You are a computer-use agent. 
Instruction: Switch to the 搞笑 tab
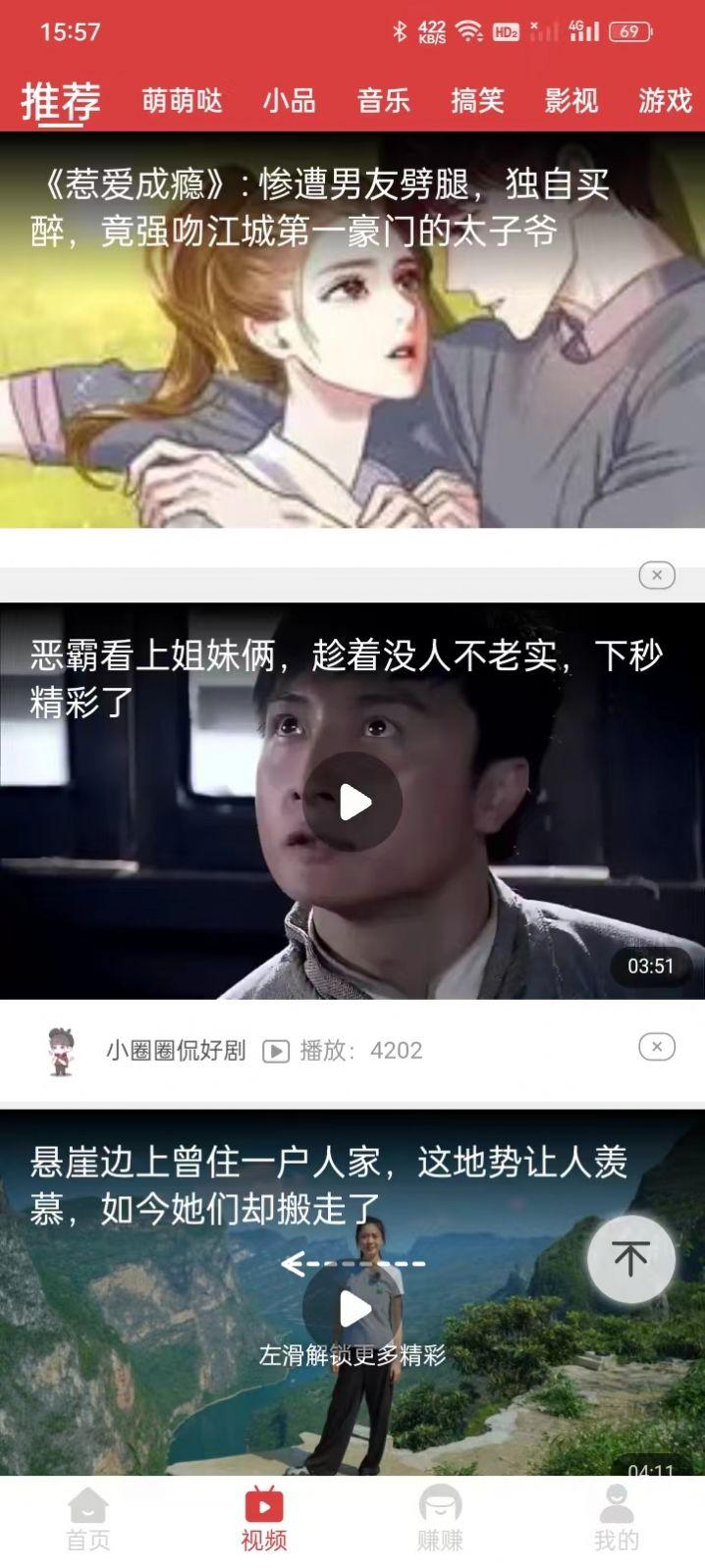[477, 101]
